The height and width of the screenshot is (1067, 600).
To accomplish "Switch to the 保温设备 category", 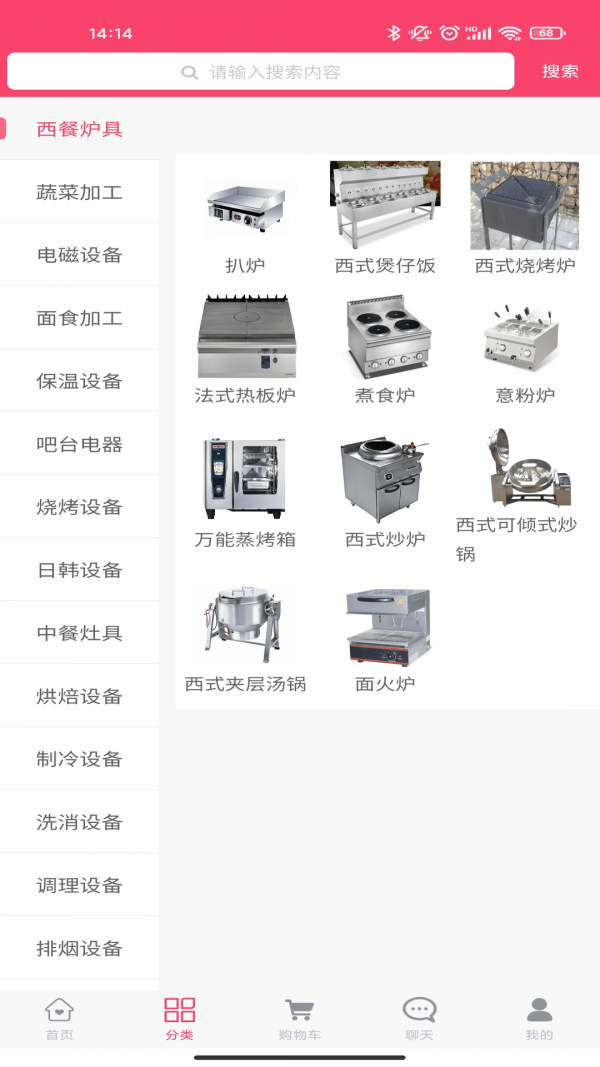I will tap(79, 381).
